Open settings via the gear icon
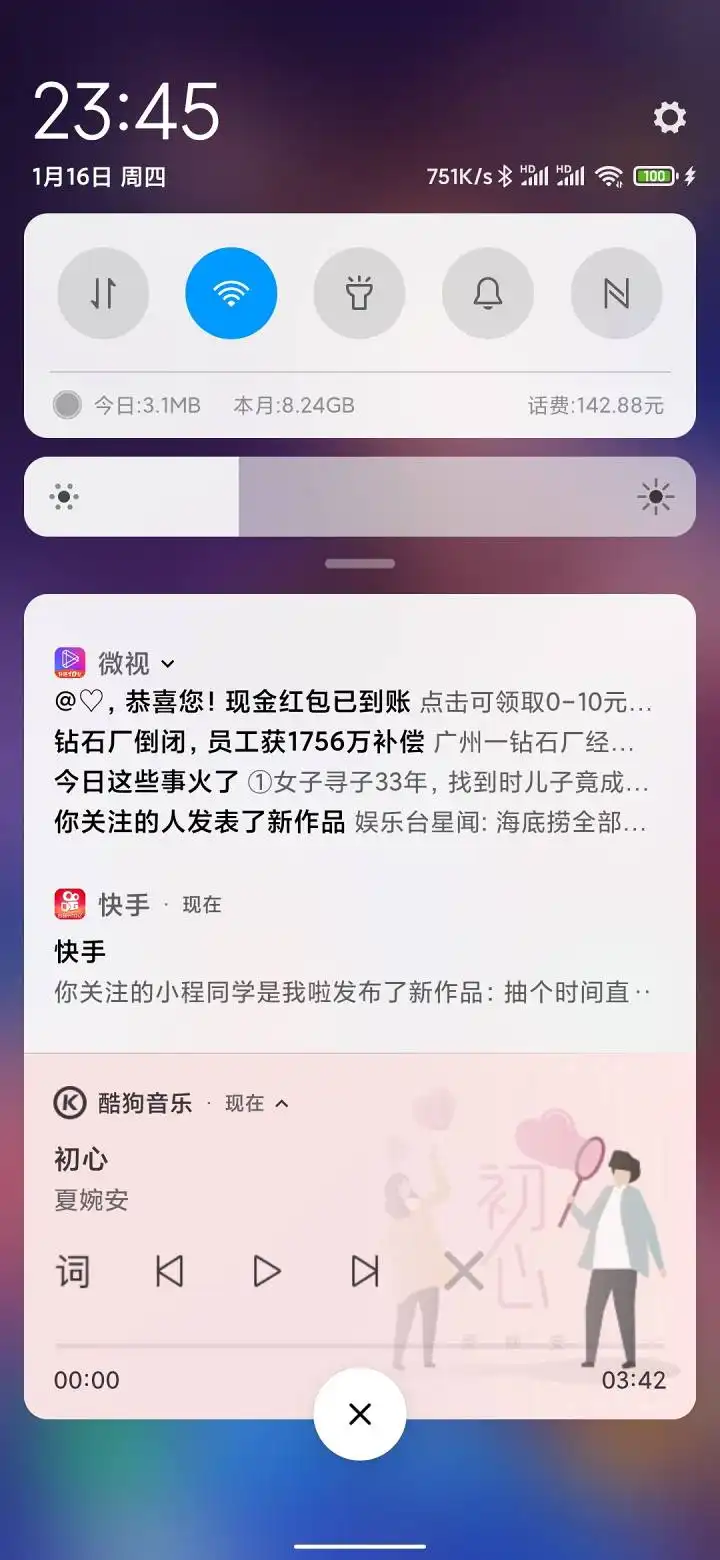Image resolution: width=720 pixels, height=1560 pixels. pos(669,118)
